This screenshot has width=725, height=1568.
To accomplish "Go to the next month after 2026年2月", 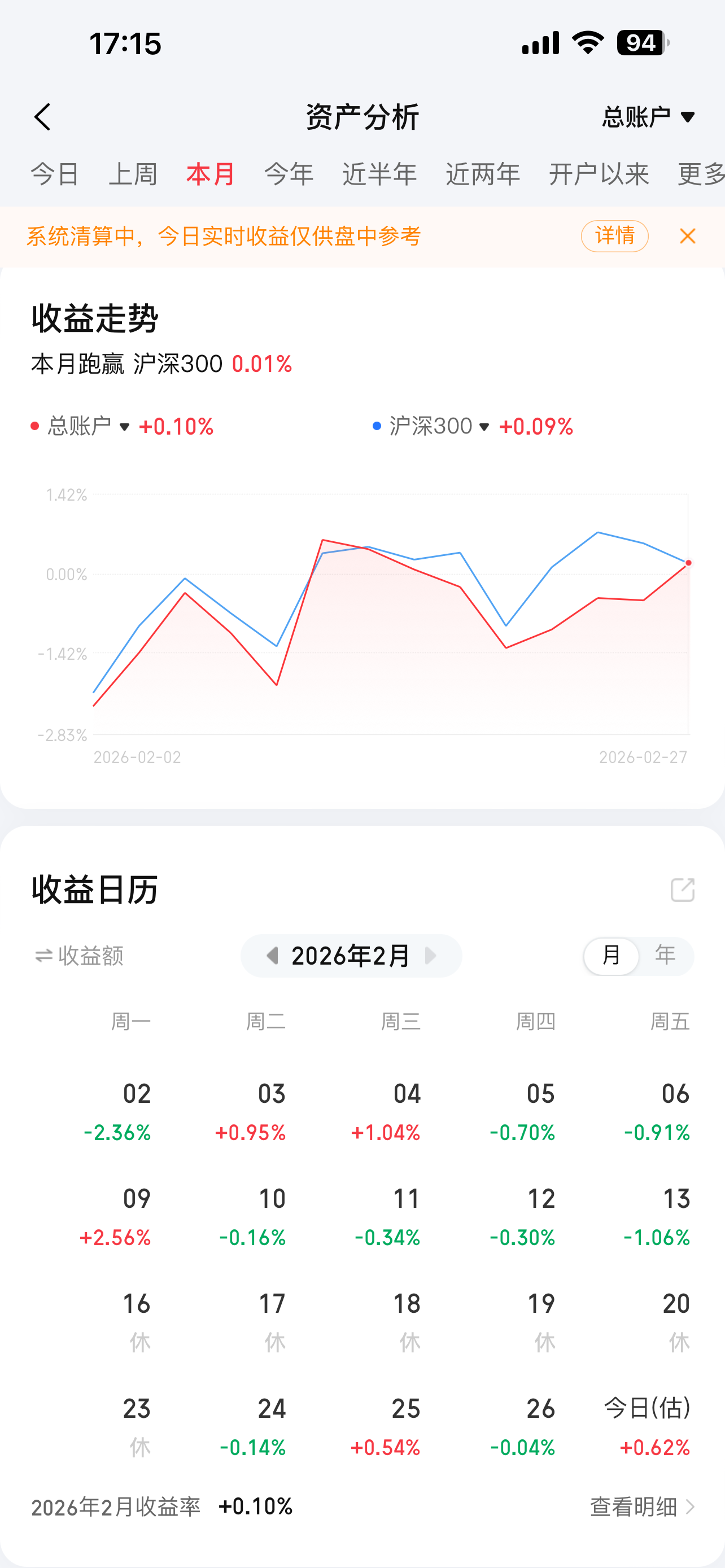I will pos(430,956).
